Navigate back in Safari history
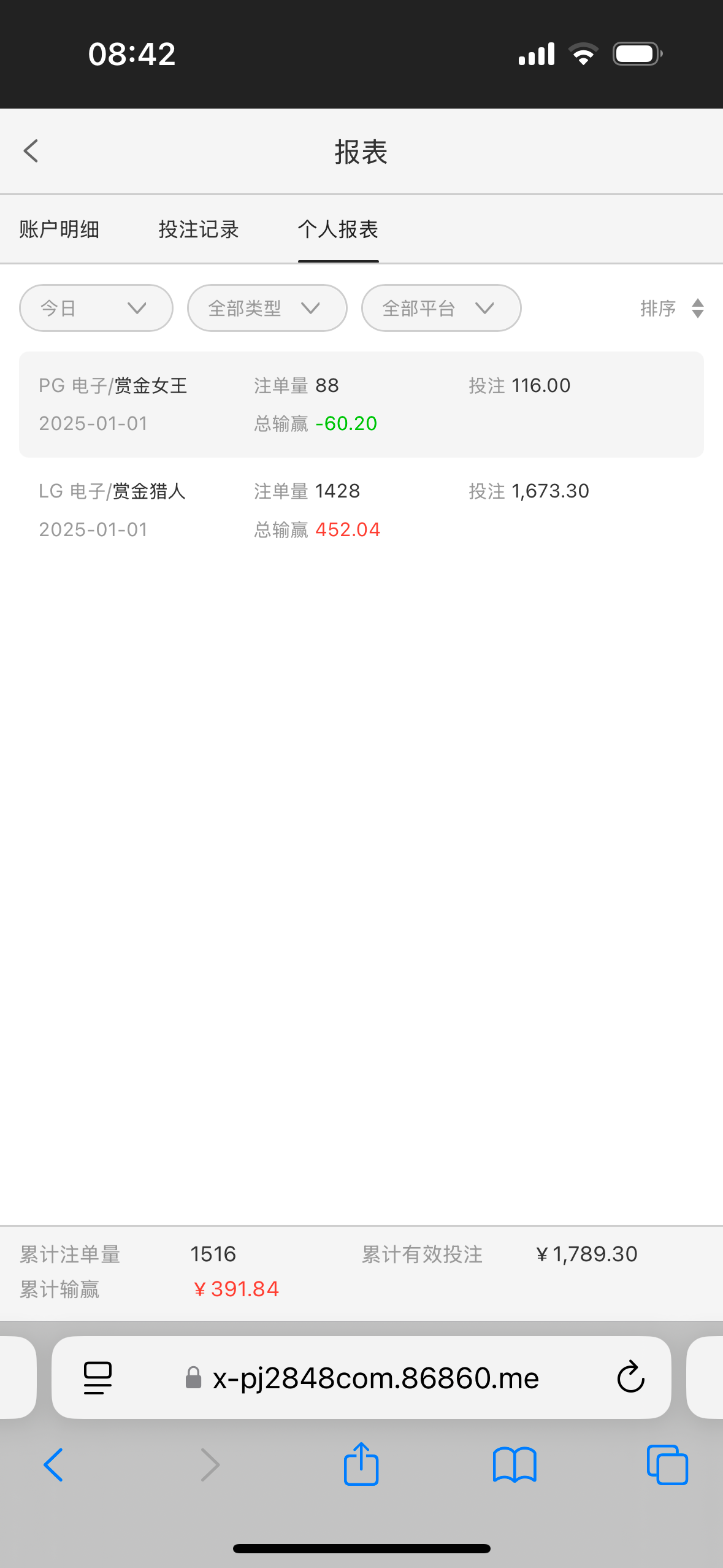The width and height of the screenshot is (723, 1568). click(x=53, y=1464)
